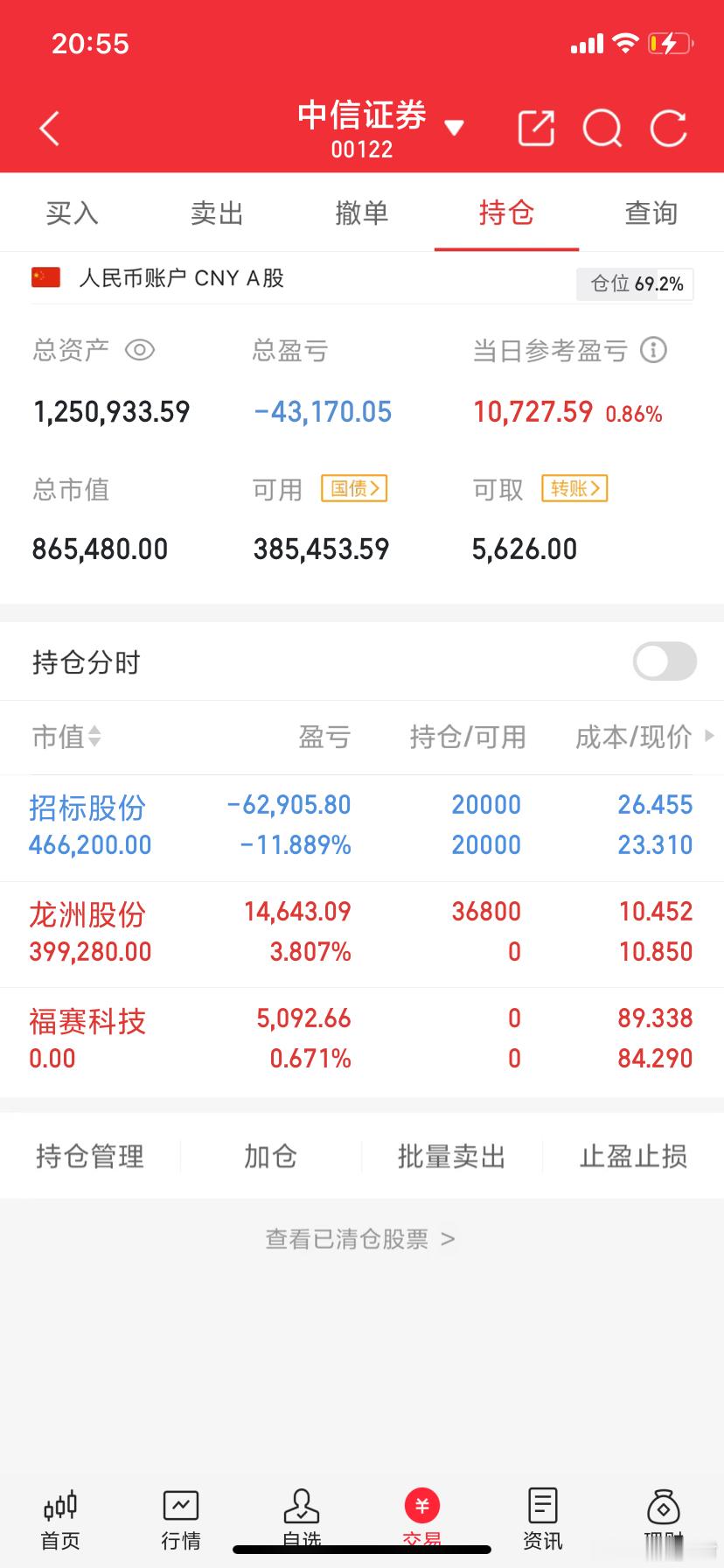
Task: Expand the 成本/现价 column arrow
Action: coord(708,736)
